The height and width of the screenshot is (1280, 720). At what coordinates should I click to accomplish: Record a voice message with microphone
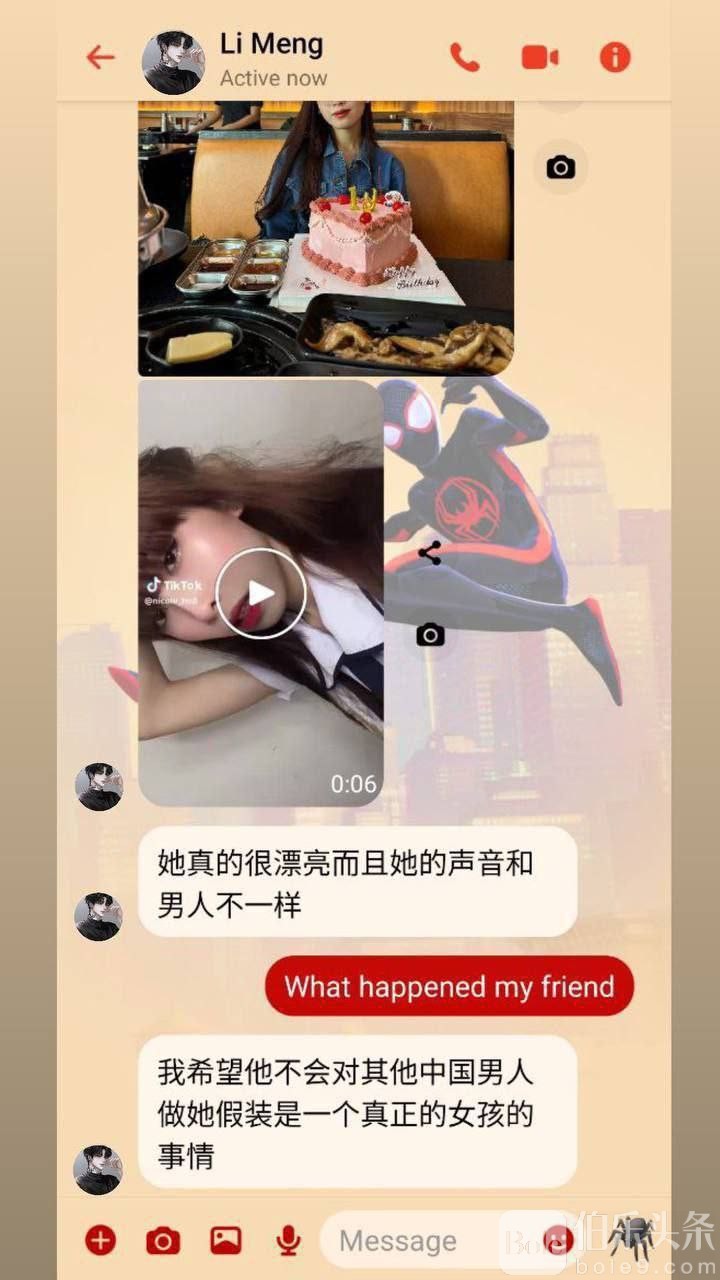click(288, 1241)
